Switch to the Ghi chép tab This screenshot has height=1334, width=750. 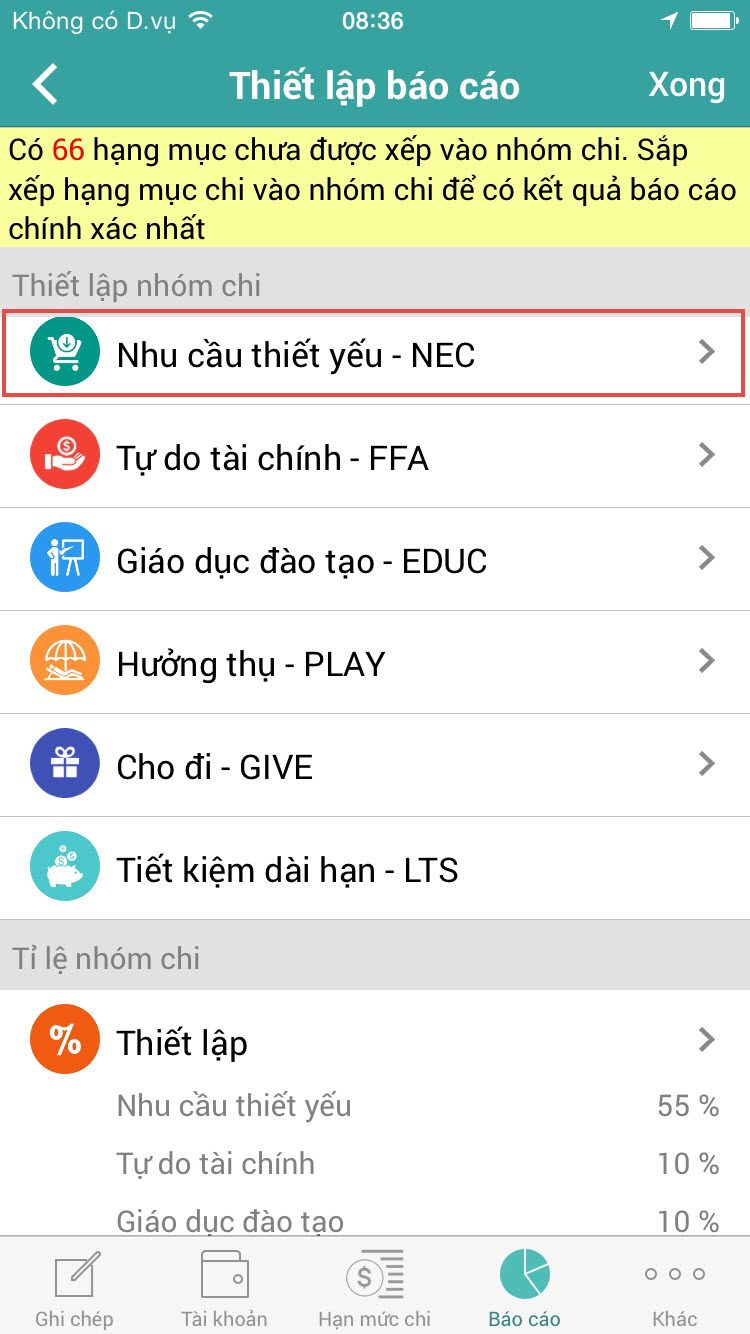tap(74, 1286)
